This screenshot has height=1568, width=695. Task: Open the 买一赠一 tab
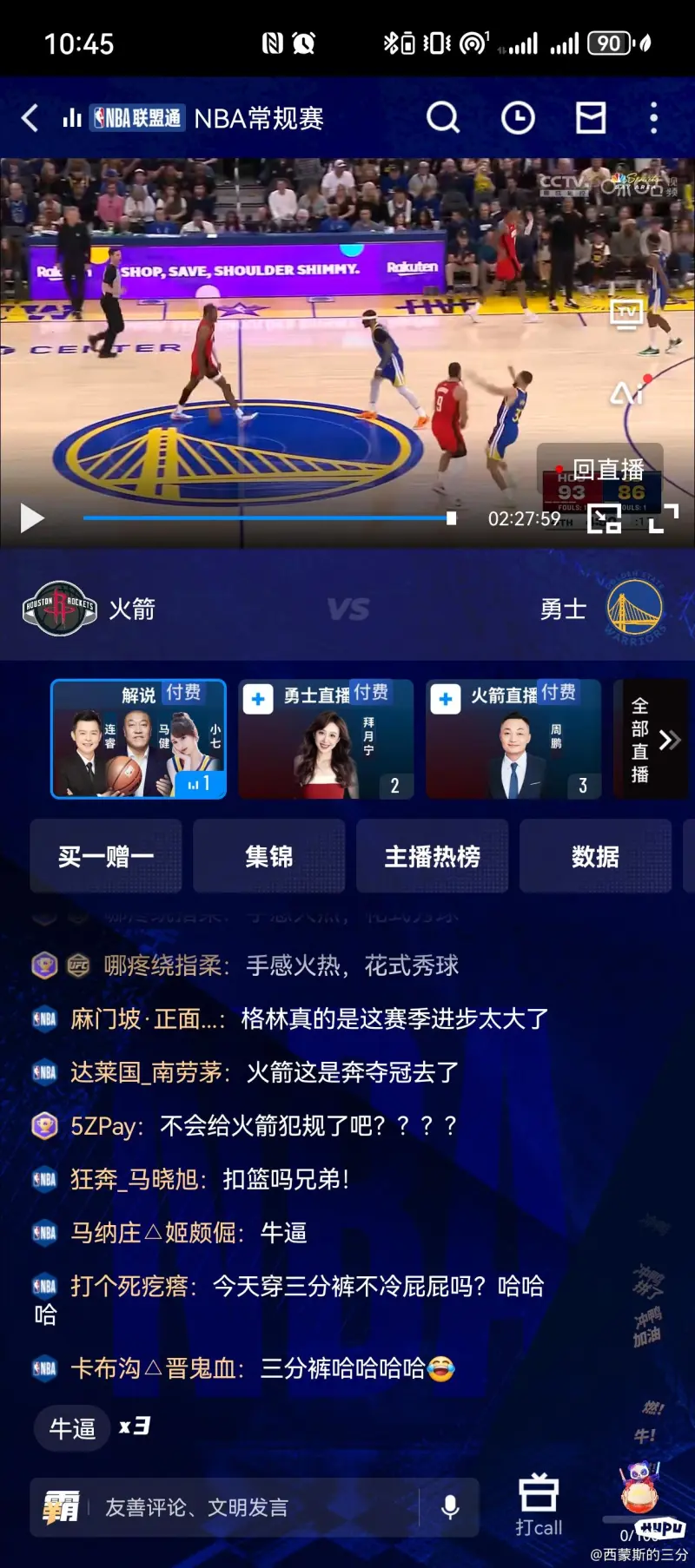pyautogui.click(x=106, y=857)
